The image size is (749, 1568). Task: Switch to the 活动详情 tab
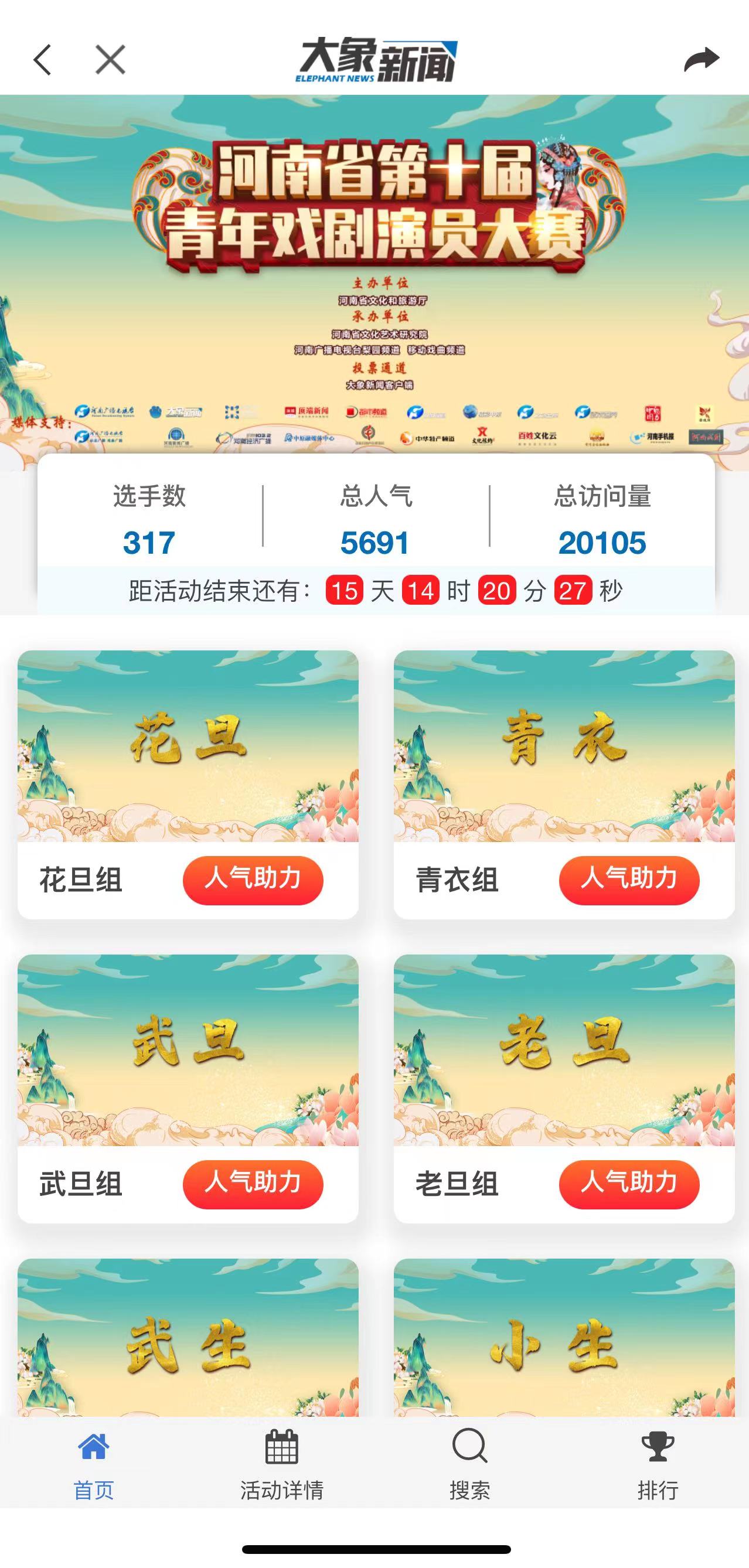coord(281,1464)
